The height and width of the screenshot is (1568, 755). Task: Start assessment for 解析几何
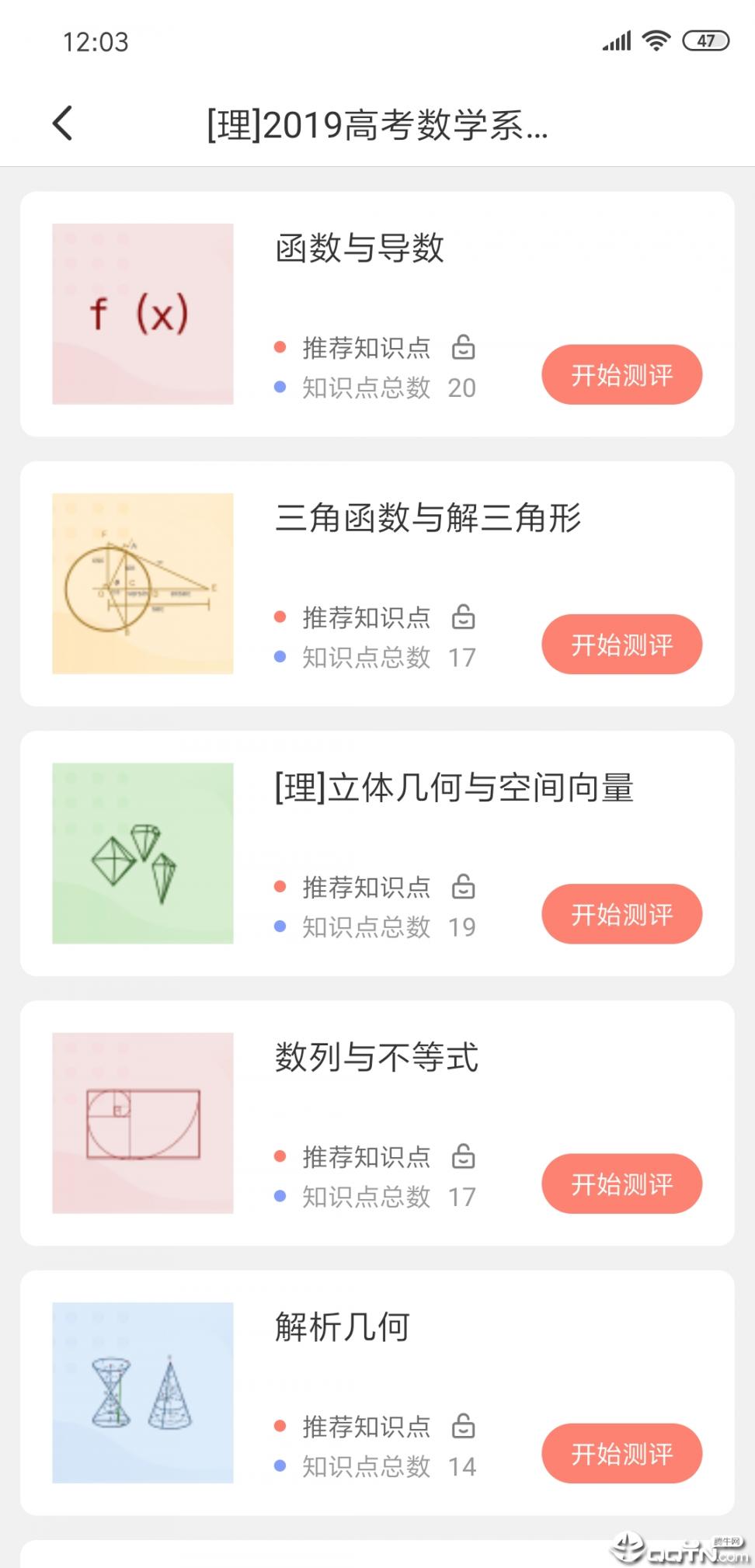(x=621, y=1453)
